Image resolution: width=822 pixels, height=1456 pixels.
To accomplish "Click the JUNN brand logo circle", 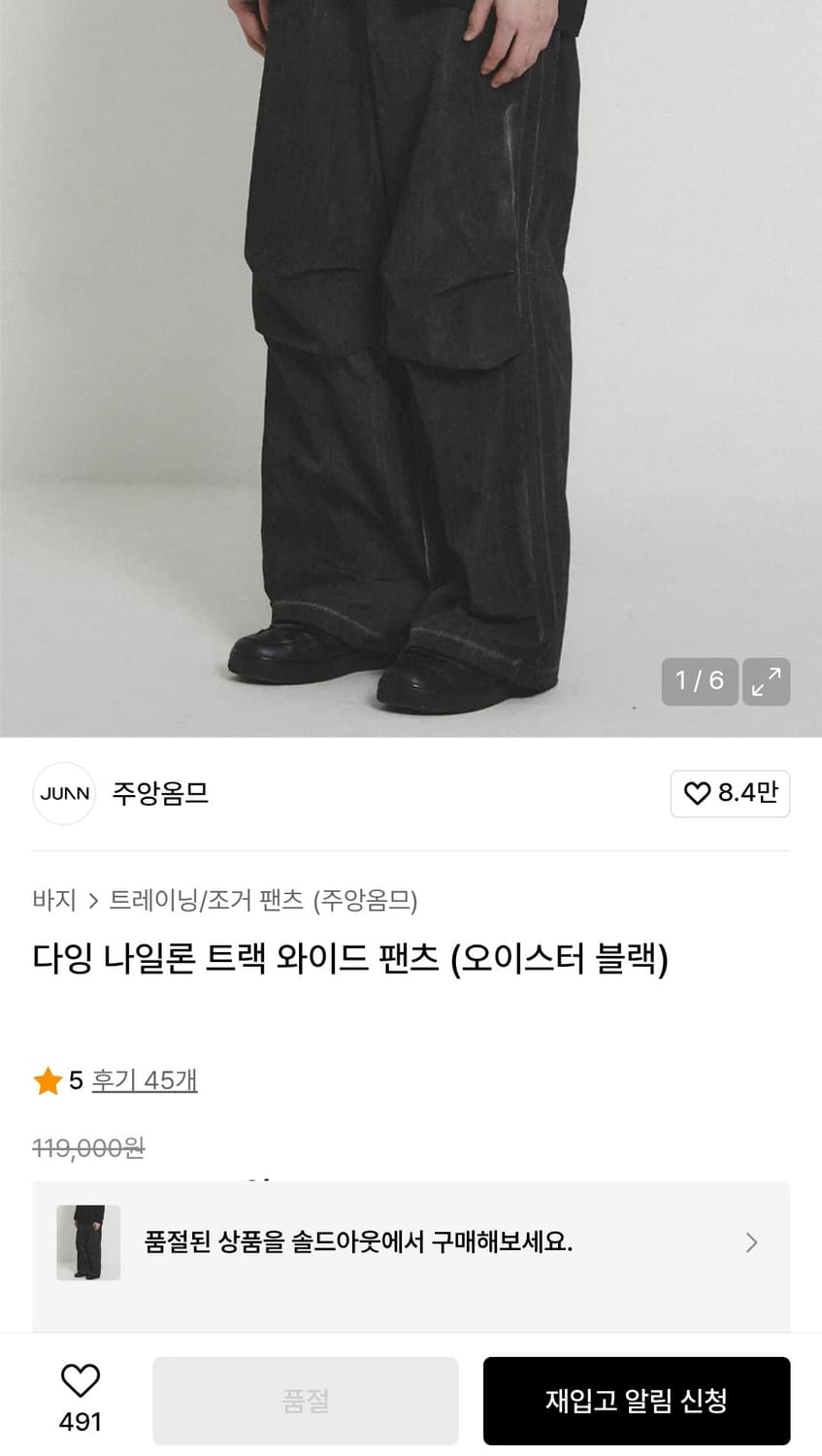I will [x=64, y=793].
